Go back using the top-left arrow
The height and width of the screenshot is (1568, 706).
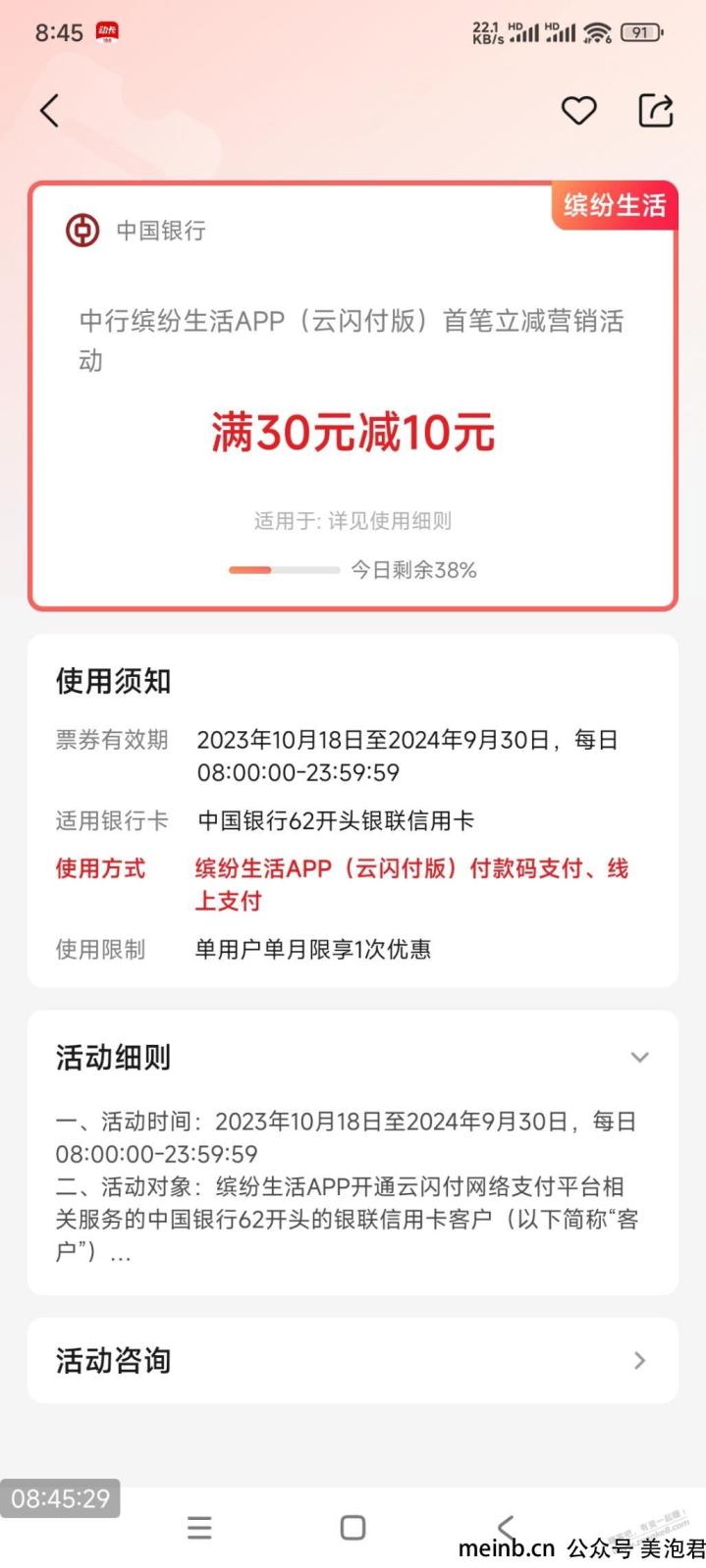[x=49, y=111]
